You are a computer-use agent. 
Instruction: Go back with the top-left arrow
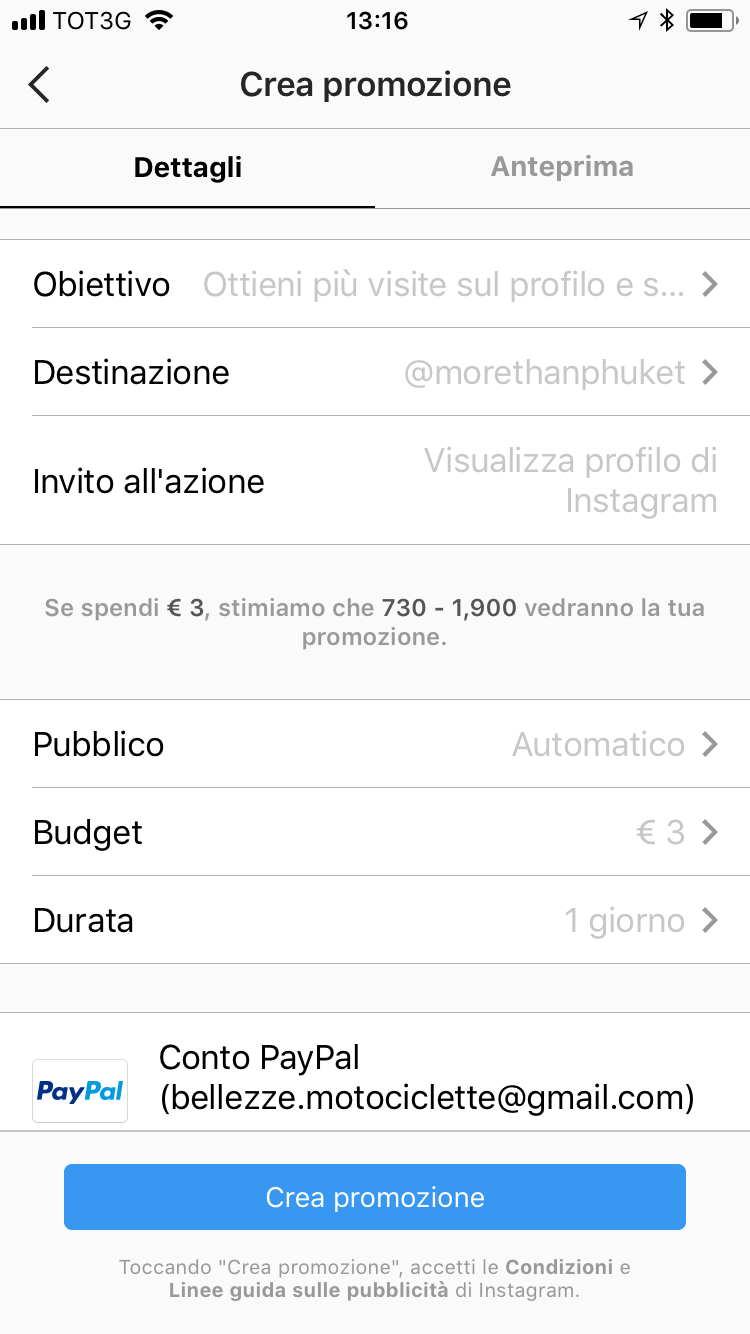click(39, 85)
